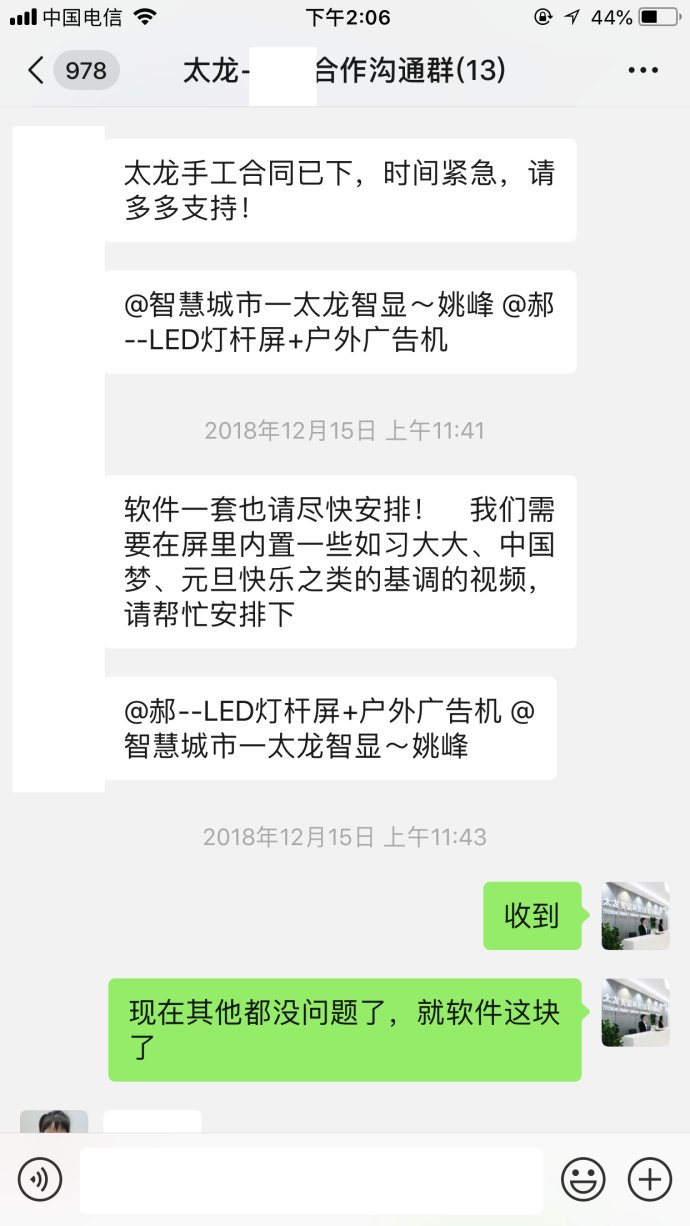
Task: Tap the sender avatar at the bottom left
Action: [x=54, y=1121]
